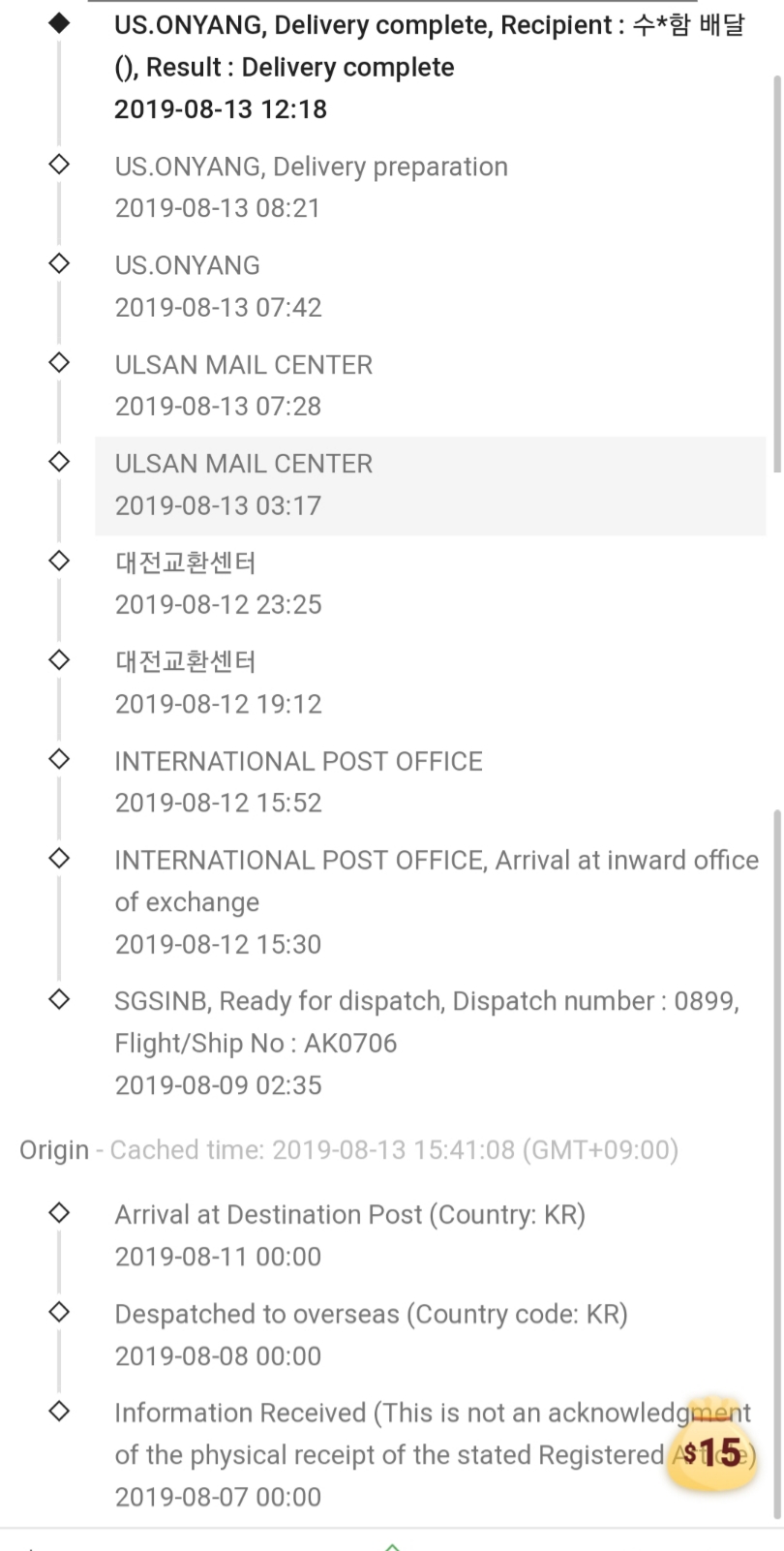Select the ULSAN MAIL CENTER 03:17 event
This screenshot has width=784, height=1551.
click(x=430, y=485)
